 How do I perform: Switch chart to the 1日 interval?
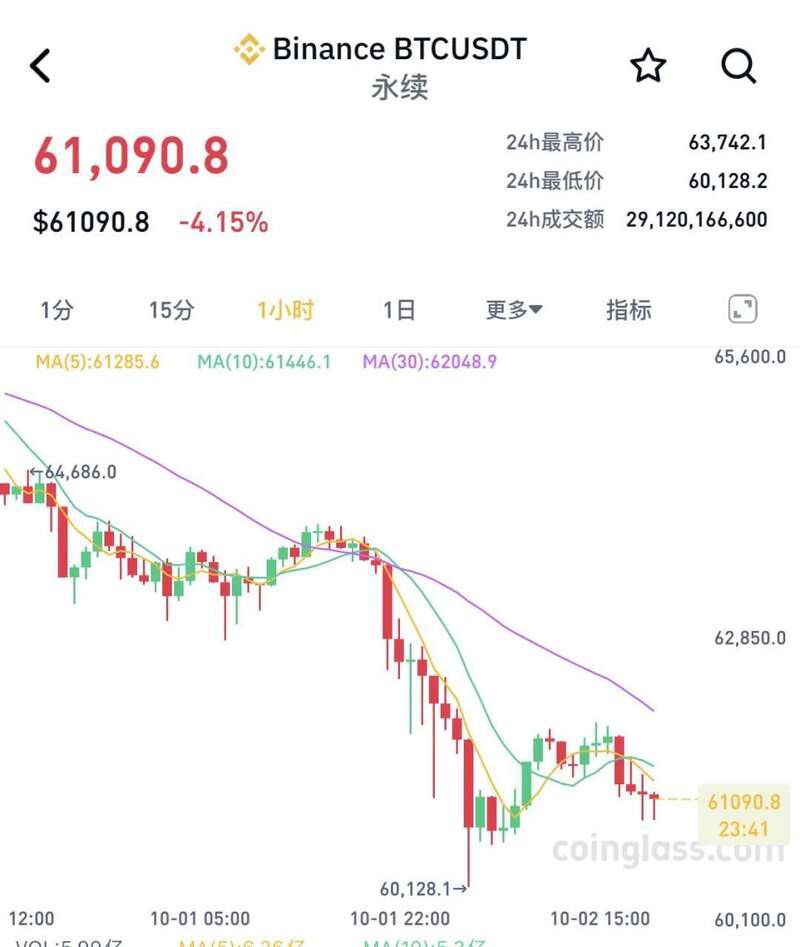point(399,310)
